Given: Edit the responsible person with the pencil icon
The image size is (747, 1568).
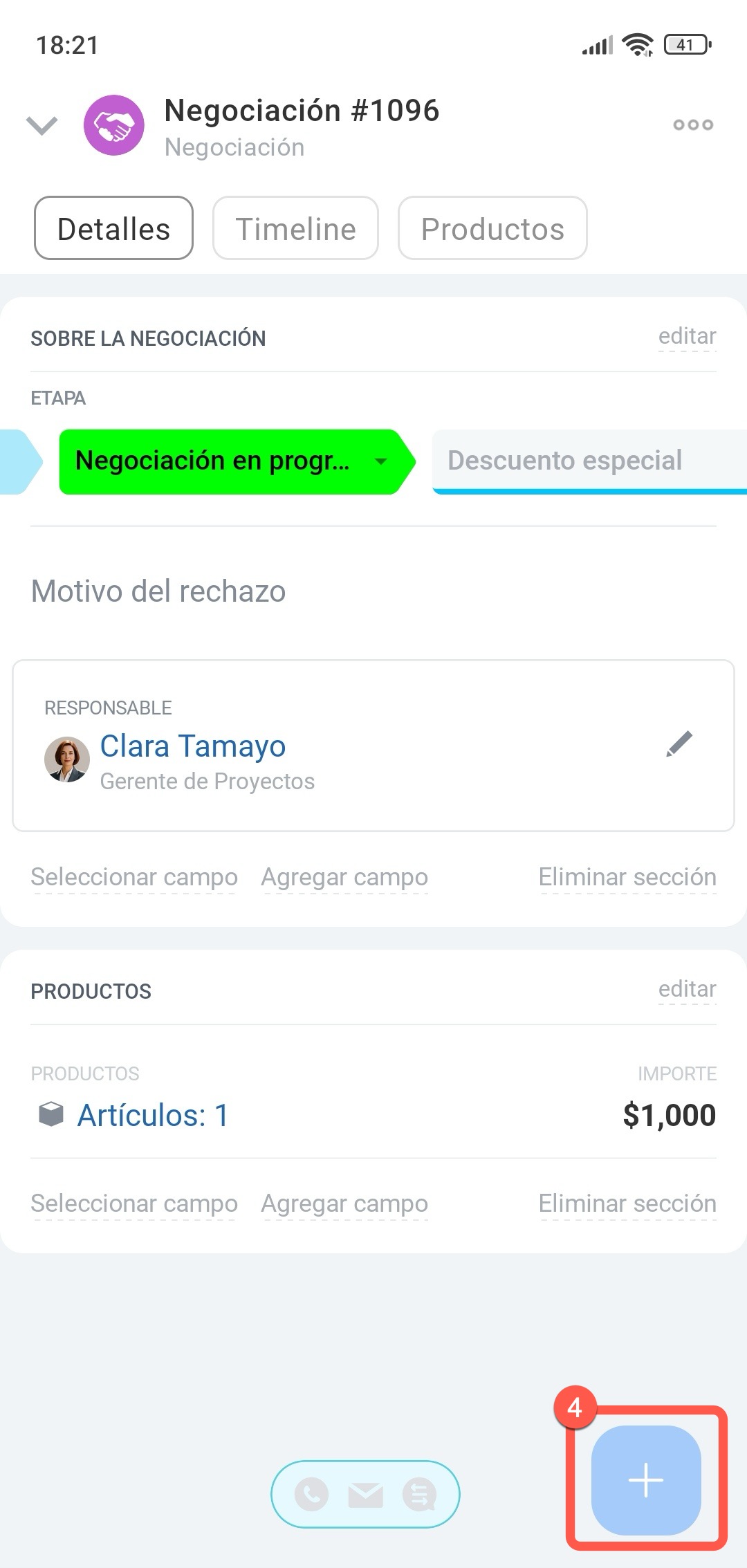Looking at the screenshot, I should (679, 744).
